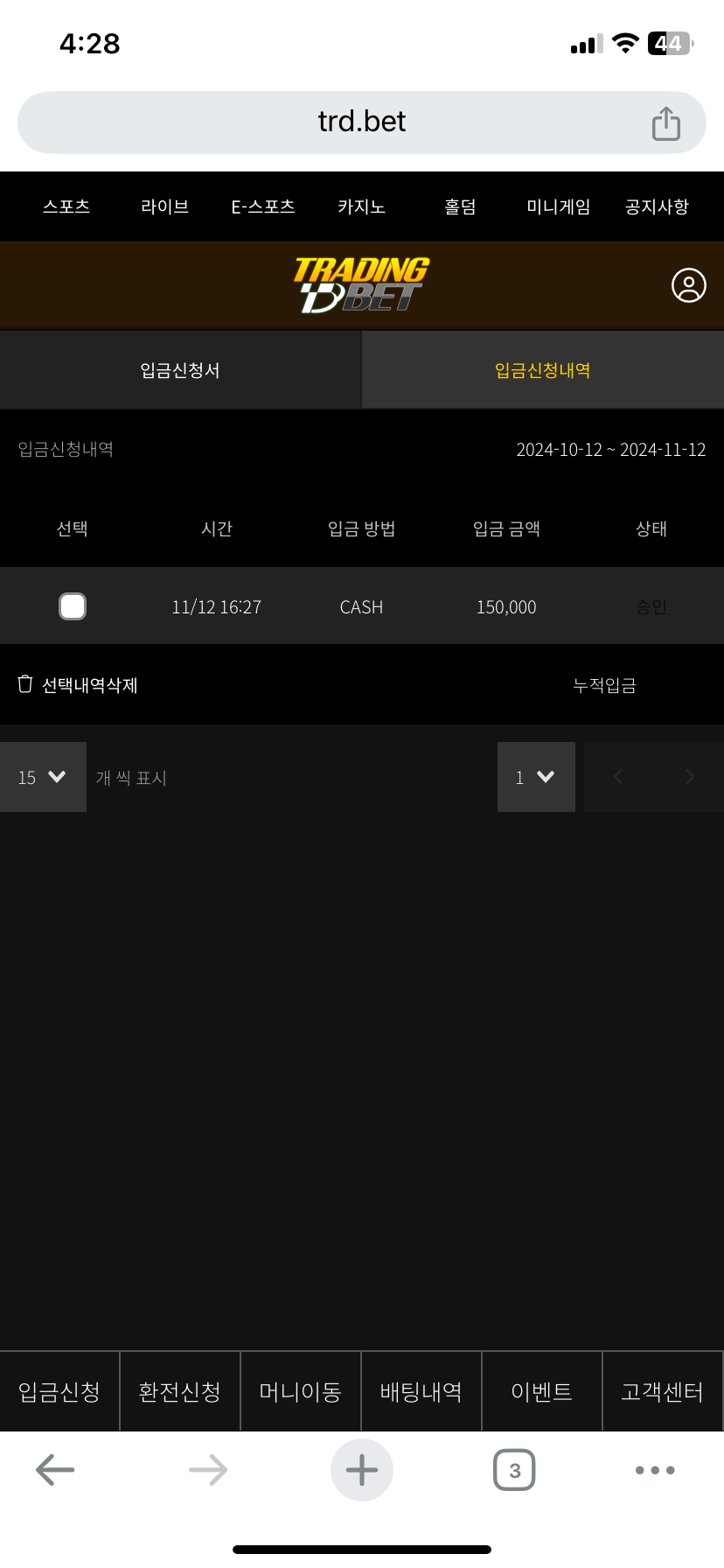The width and height of the screenshot is (724, 1568).
Task: Switch to the 입금신청서 tab
Action: click(x=180, y=370)
